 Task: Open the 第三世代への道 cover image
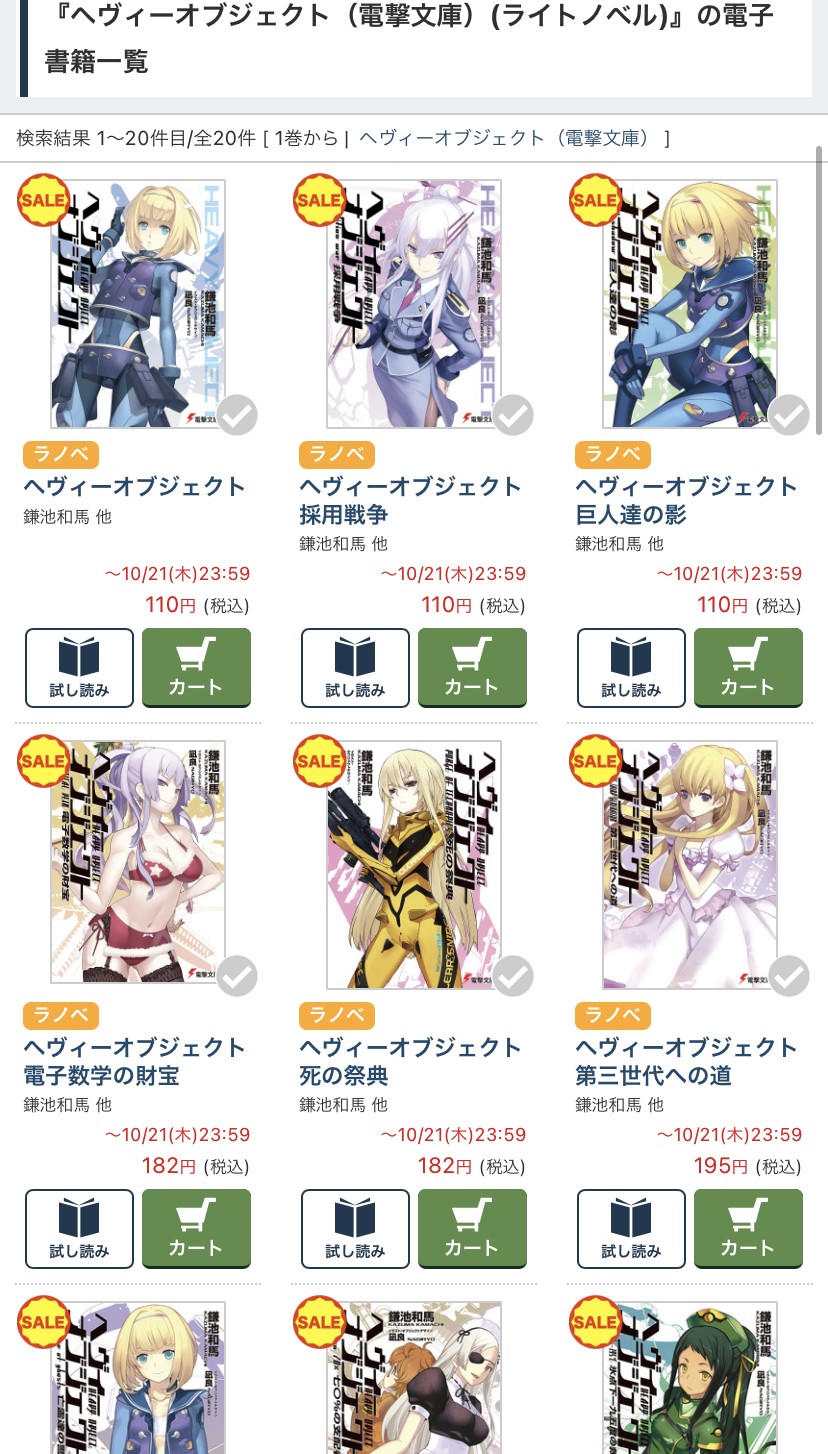pos(689,865)
